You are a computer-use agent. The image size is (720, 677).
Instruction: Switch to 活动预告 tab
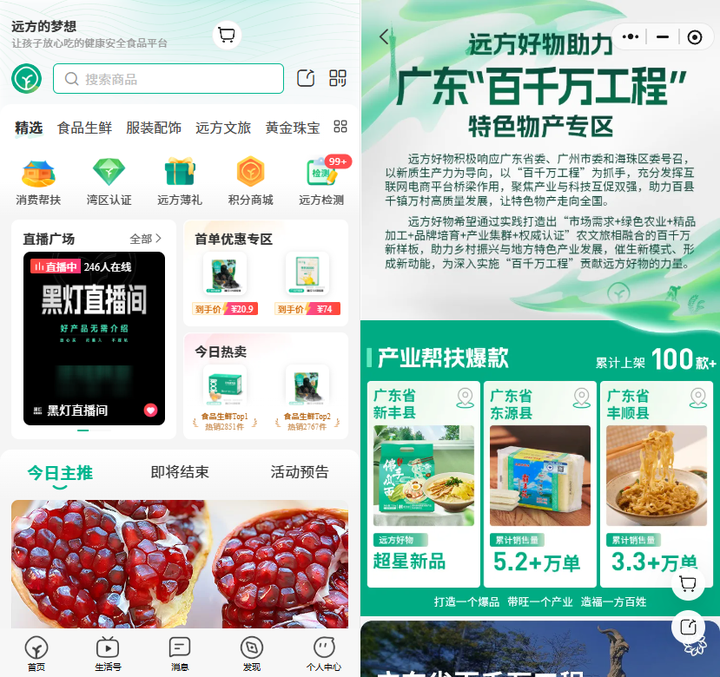[x=299, y=472]
